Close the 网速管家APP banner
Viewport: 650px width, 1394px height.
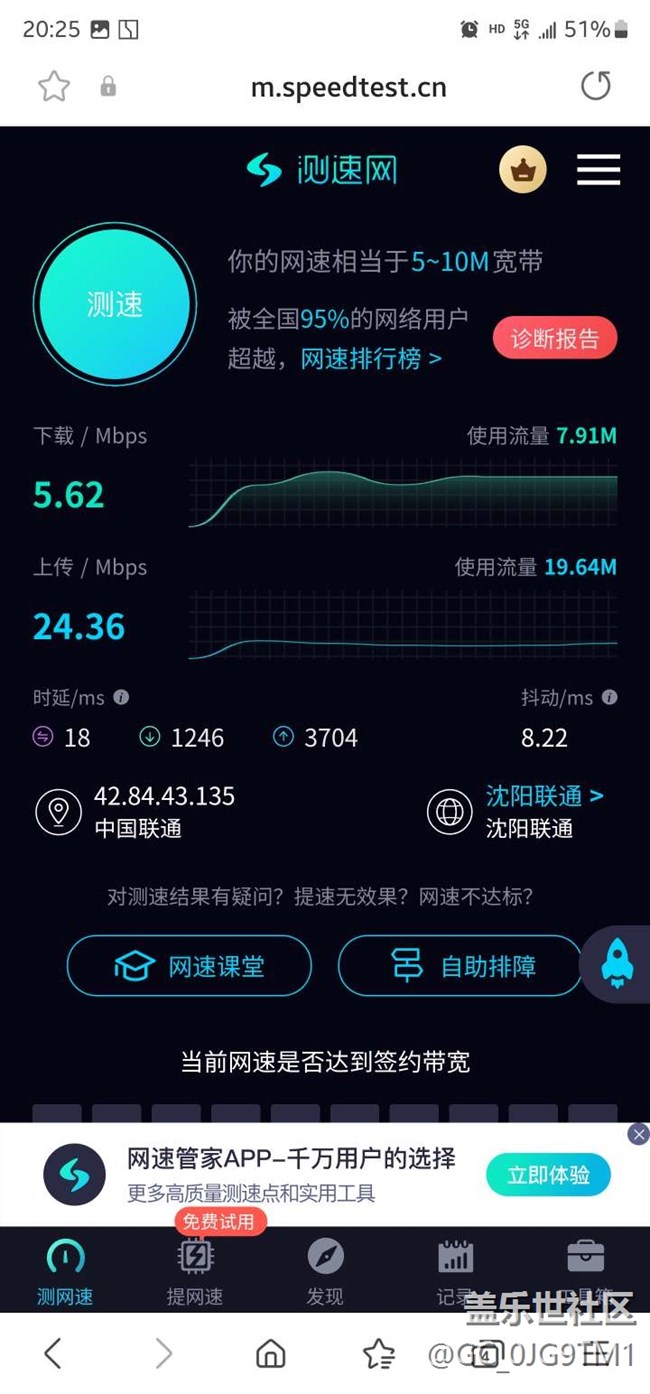(638, 1134)
